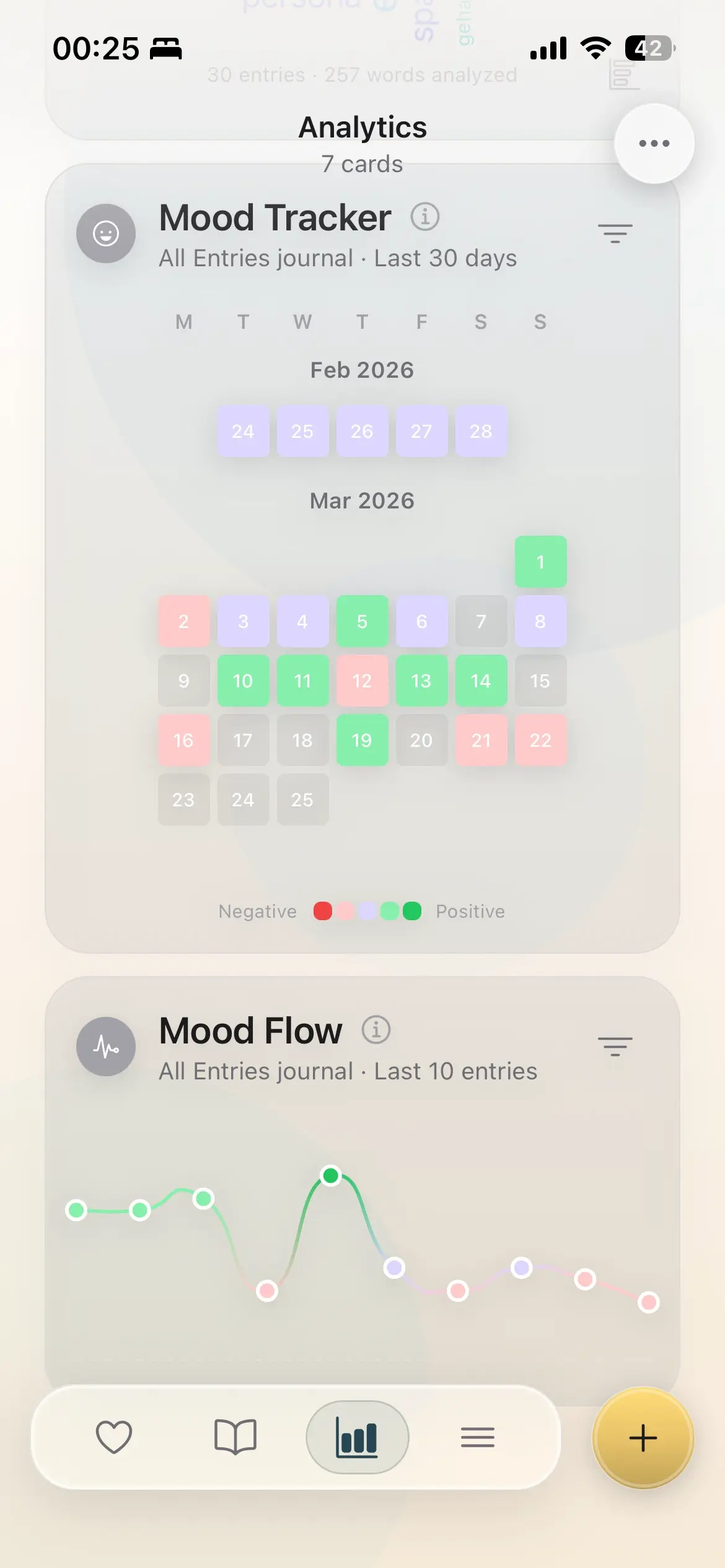This screenshot has width=725, height=1568.
Task: Open the Mood Flow filter options
Action: click(616, 1047)
